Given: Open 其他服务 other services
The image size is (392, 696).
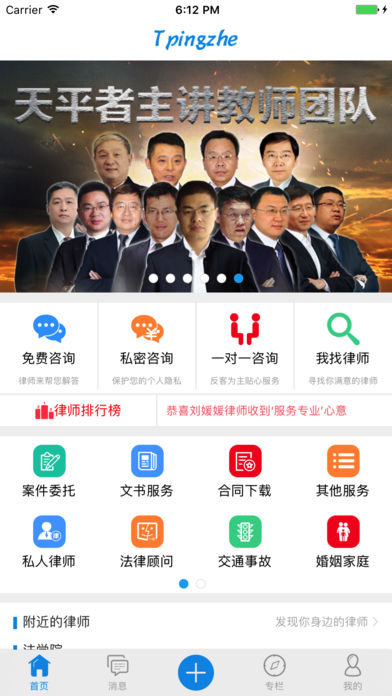Looking at the screenshot, I should pyautogui.click(x=343, y=471).
